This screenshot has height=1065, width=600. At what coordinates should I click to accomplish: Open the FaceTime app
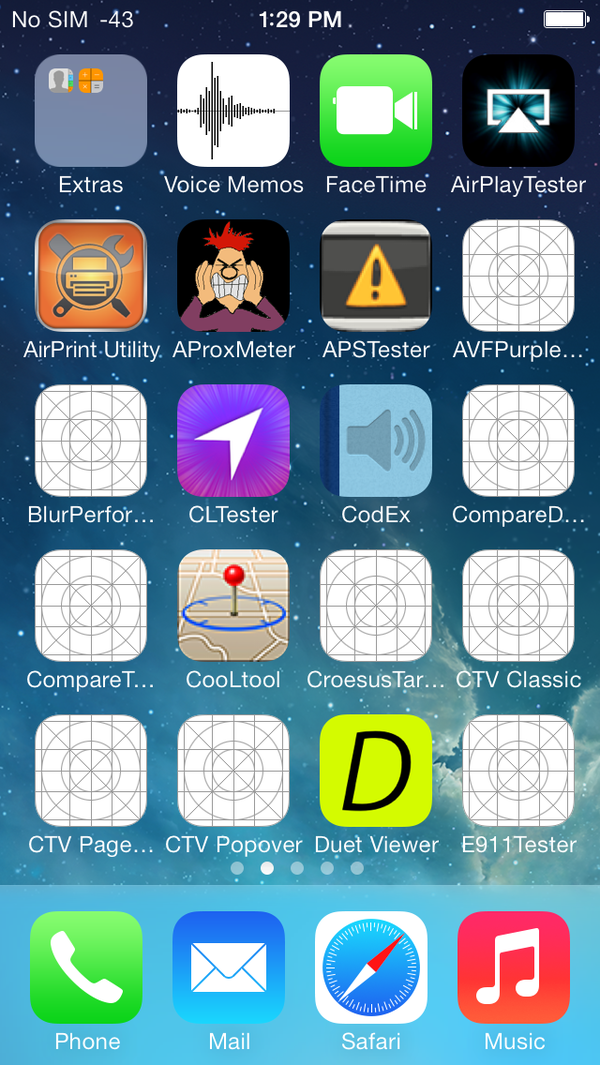pos(376,111)
